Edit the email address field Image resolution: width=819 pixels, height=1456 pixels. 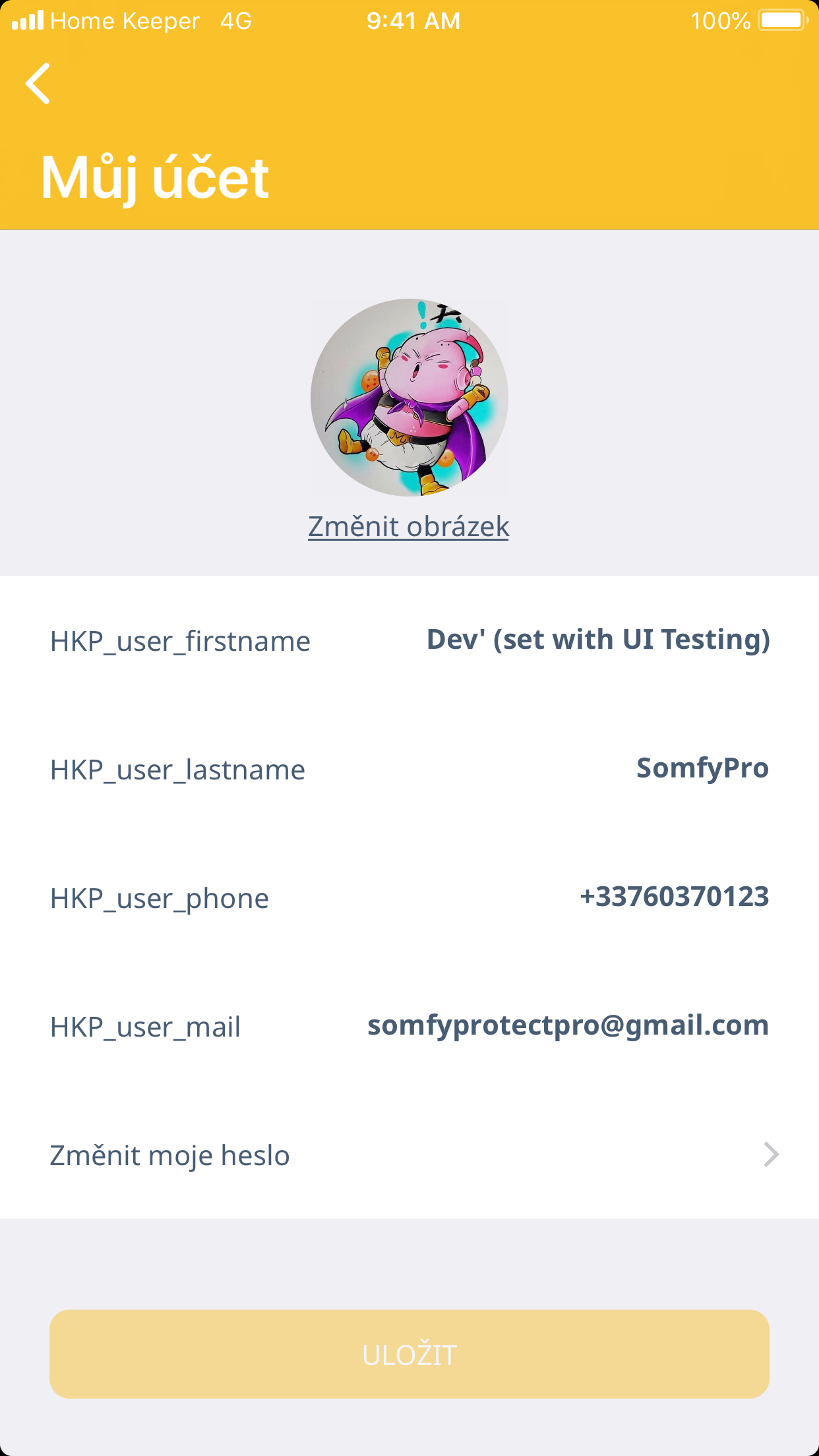[568, 1025]
